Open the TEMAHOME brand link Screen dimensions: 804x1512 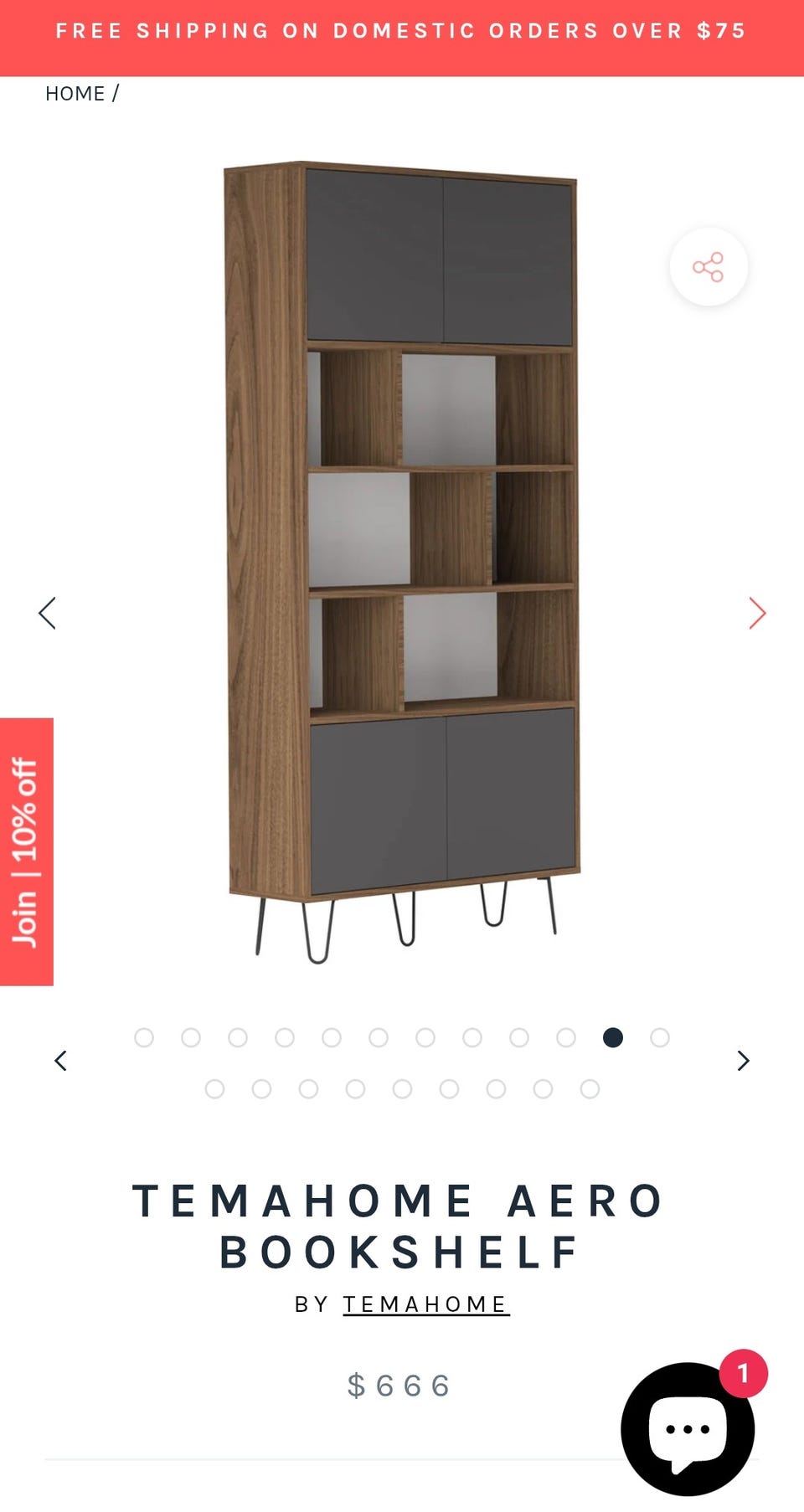pos(425,1304)
